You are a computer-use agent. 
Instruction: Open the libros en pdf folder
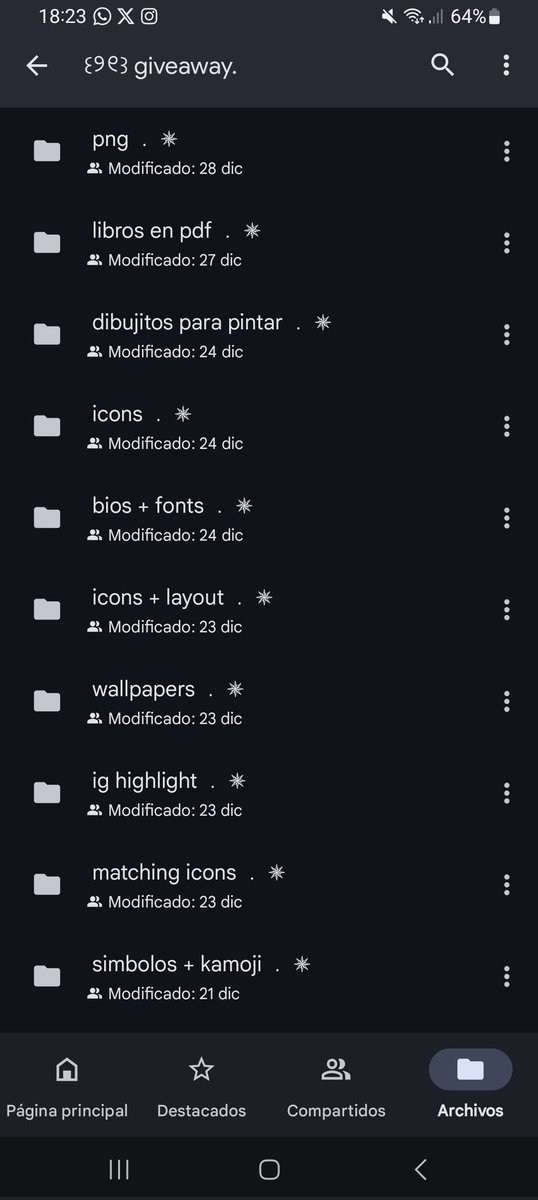pyautogui.click(x=269, y=243)
